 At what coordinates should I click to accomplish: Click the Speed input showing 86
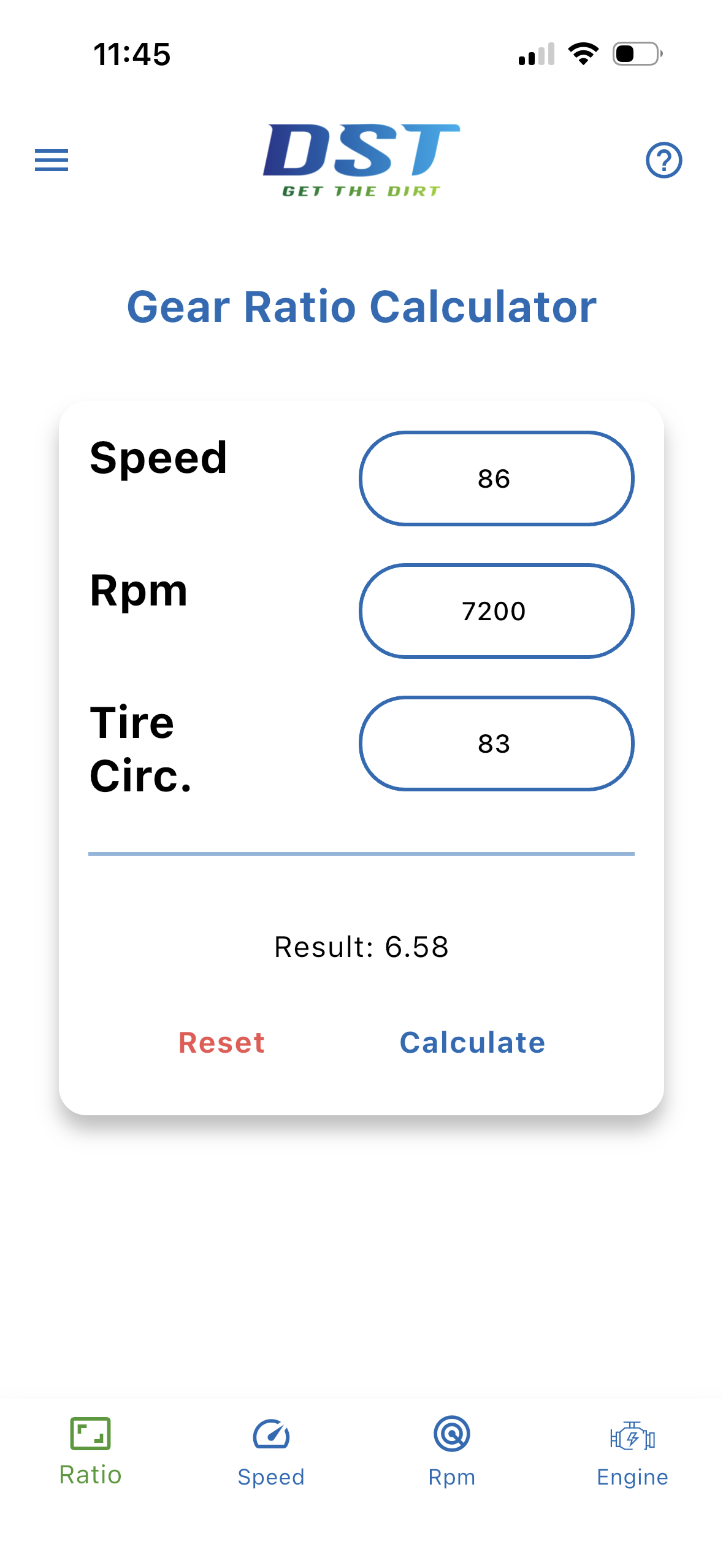point(497,479)
